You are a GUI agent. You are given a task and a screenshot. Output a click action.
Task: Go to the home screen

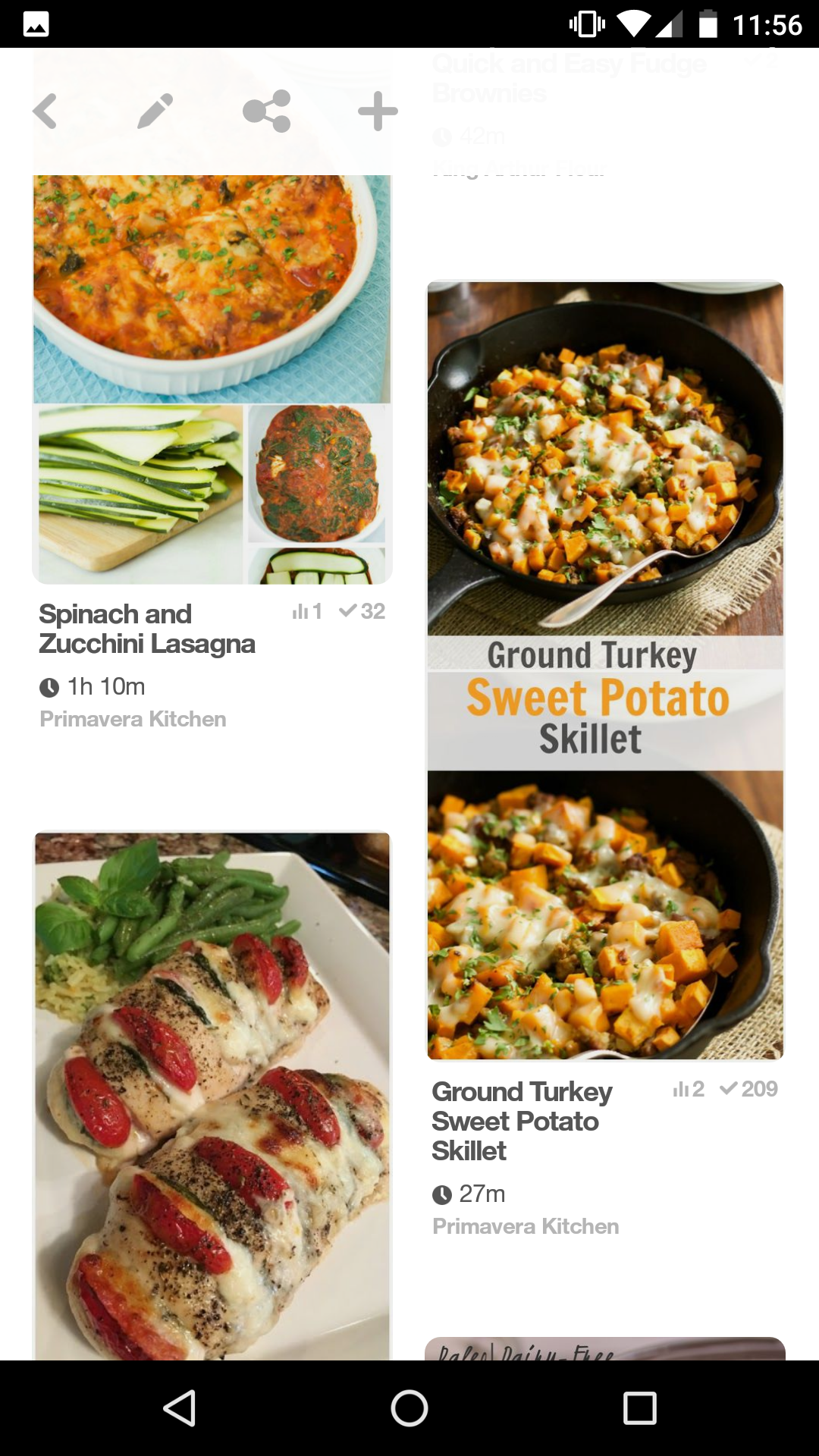pyautogui.click(x=409, y=1408)
